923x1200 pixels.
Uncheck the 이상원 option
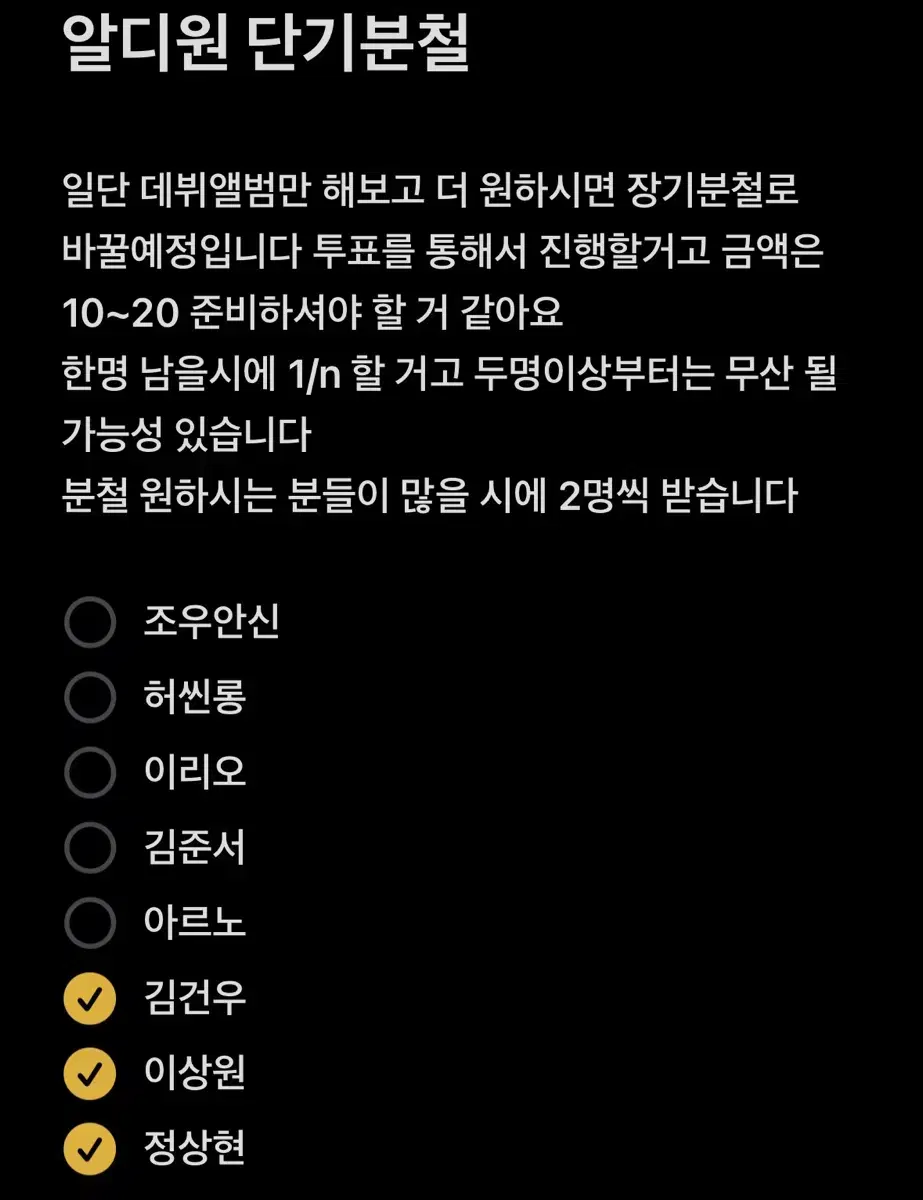point(91,1071)
